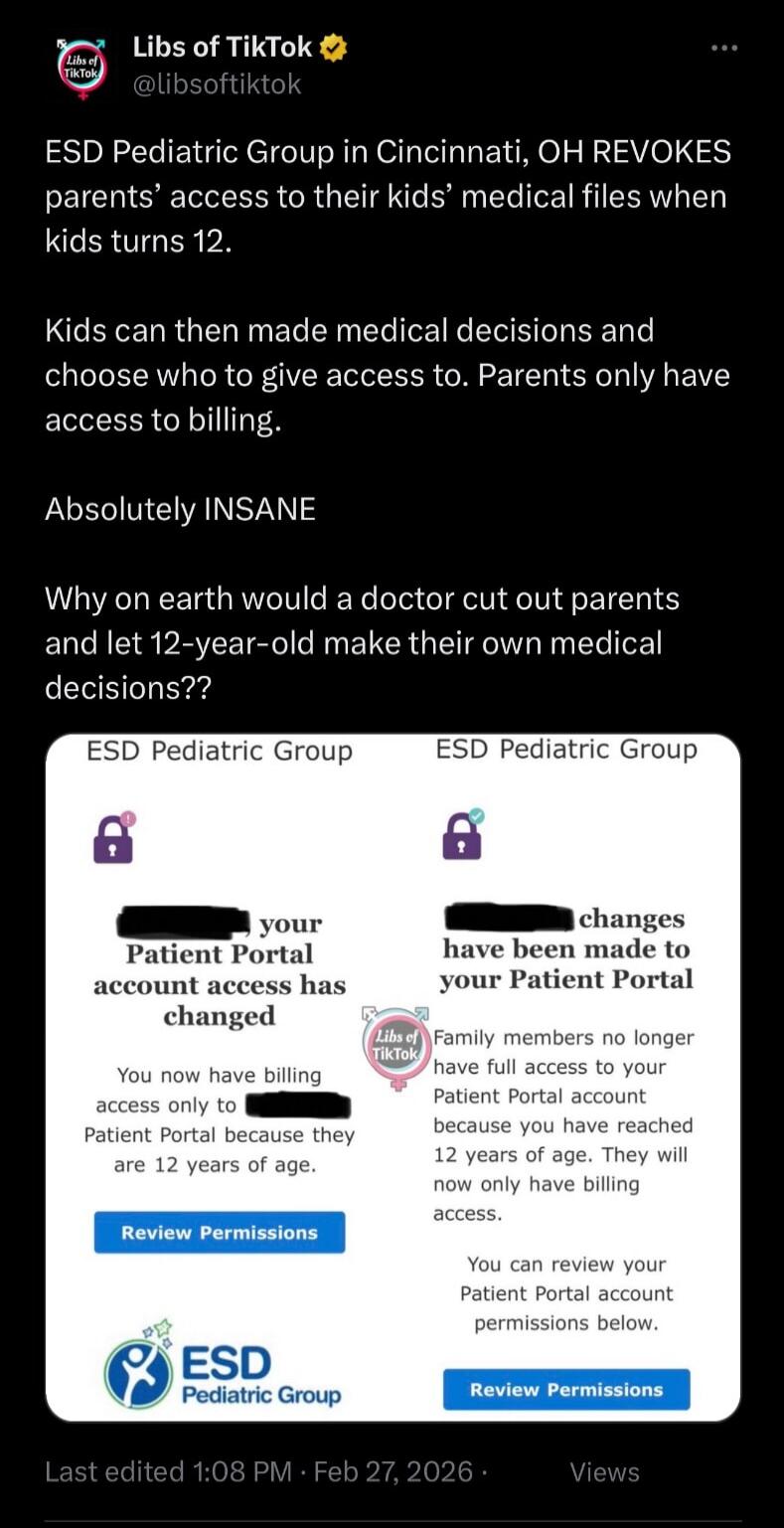
Task: Click the Libs of TikTok watermark logo
Action: [x=396, y=1047]
